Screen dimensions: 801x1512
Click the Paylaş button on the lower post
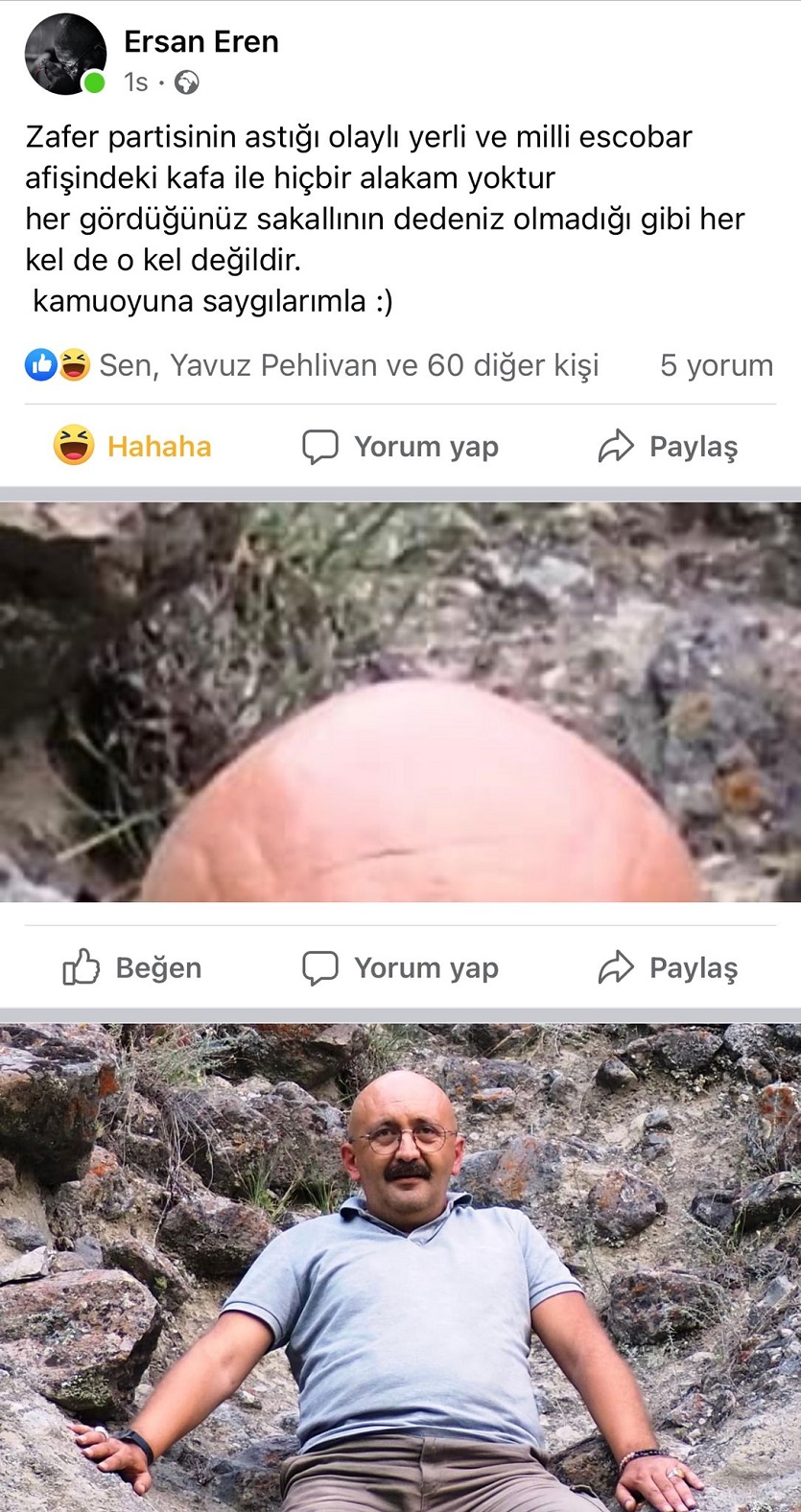pos(694,966)
